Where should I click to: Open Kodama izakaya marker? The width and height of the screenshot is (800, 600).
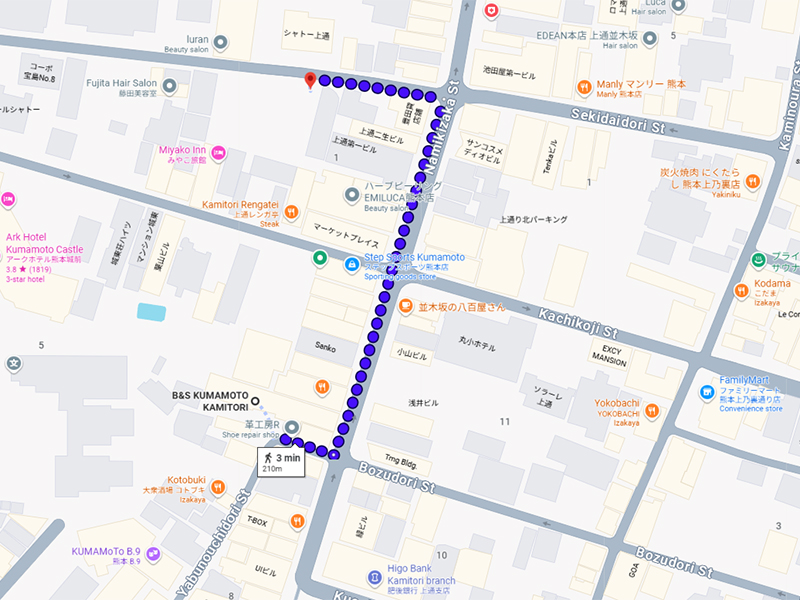741,291
